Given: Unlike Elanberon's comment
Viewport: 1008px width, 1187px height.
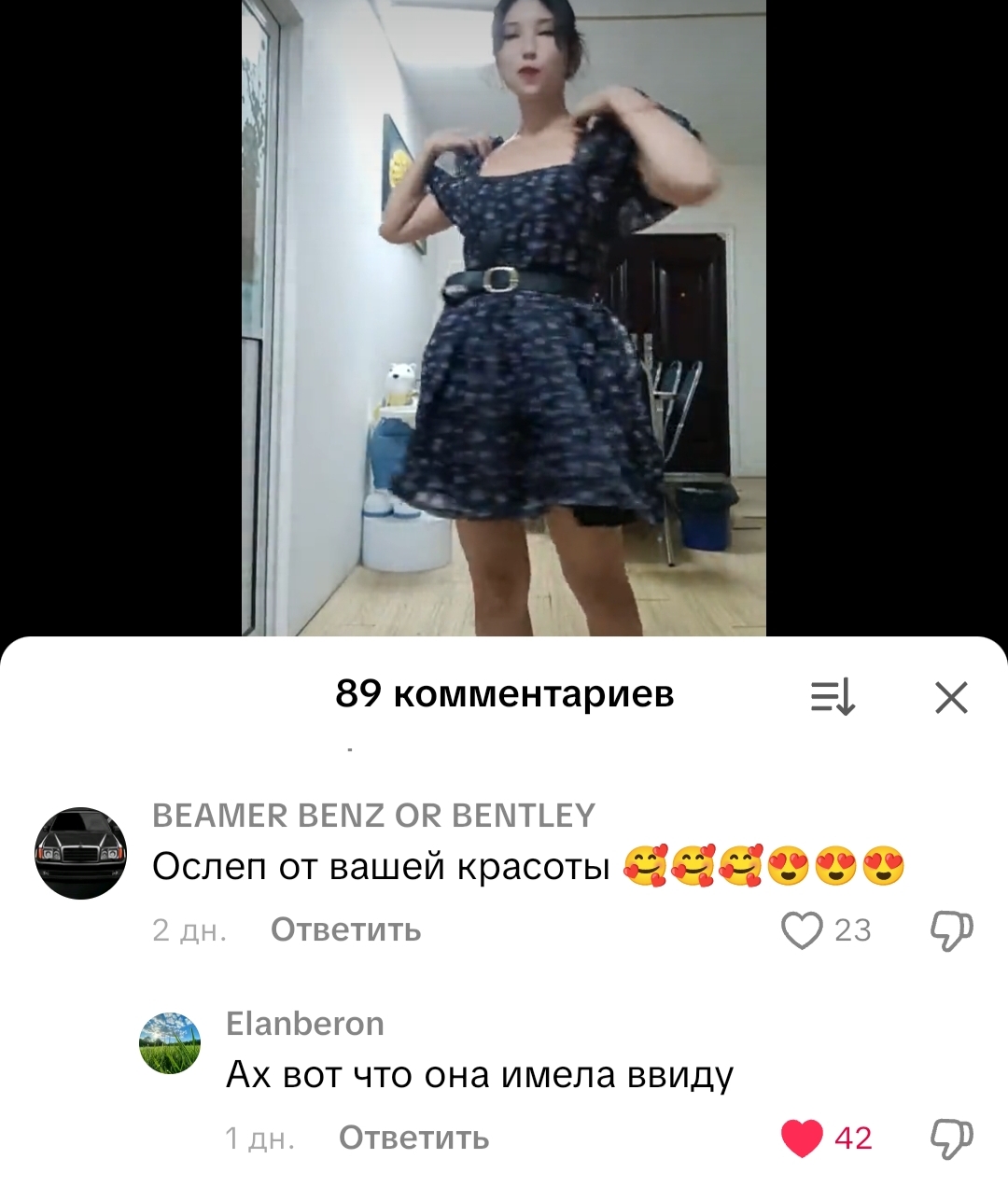Looking at the screenshot, I should tap(802, 1138).
